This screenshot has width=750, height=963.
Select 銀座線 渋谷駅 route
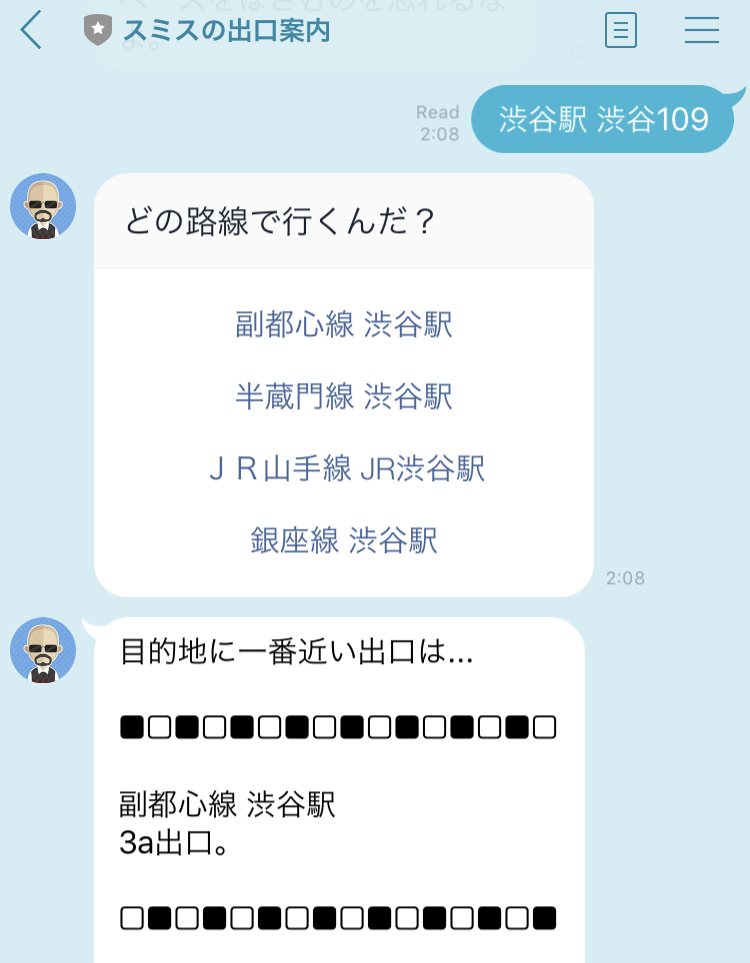(x=344, y=541)
